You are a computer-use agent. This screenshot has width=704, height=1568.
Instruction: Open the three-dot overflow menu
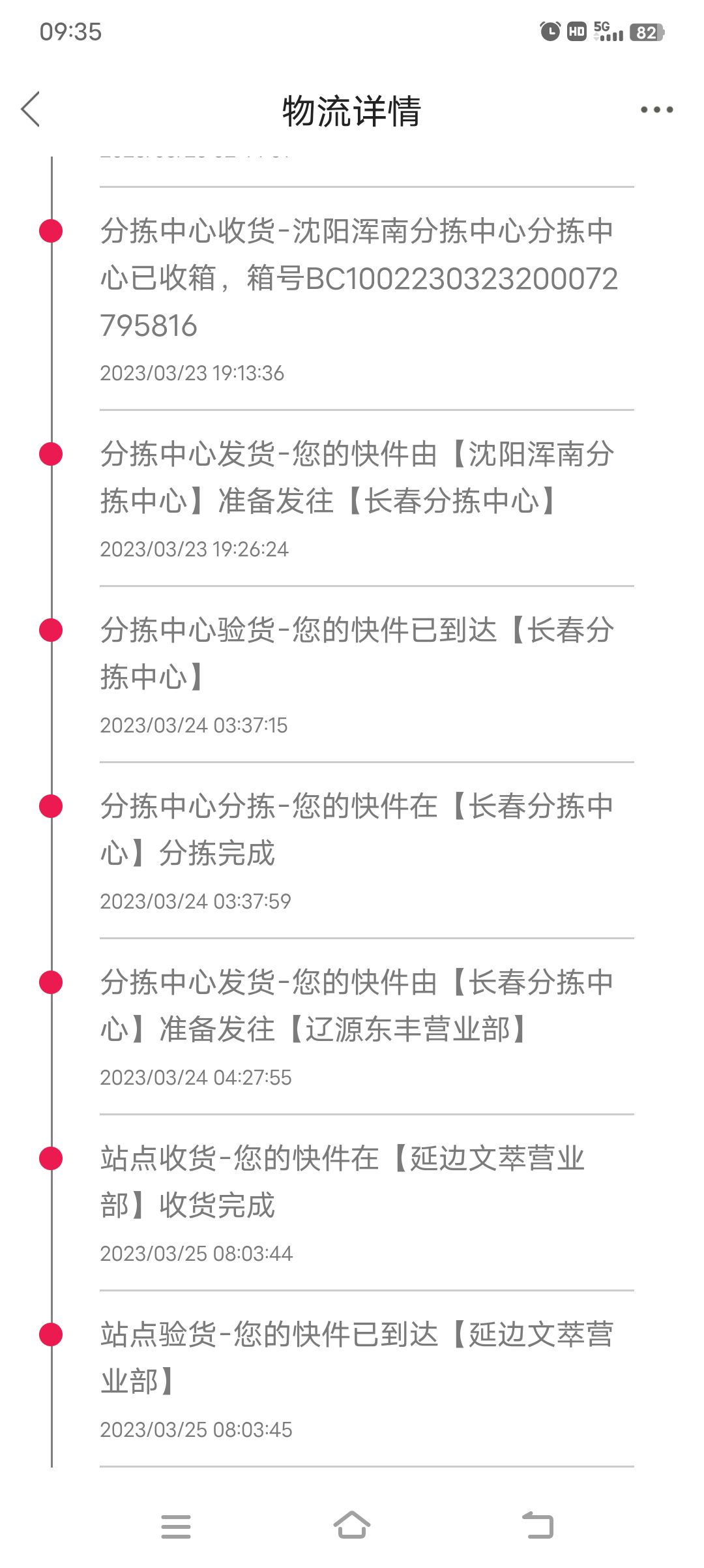[656, 110]
